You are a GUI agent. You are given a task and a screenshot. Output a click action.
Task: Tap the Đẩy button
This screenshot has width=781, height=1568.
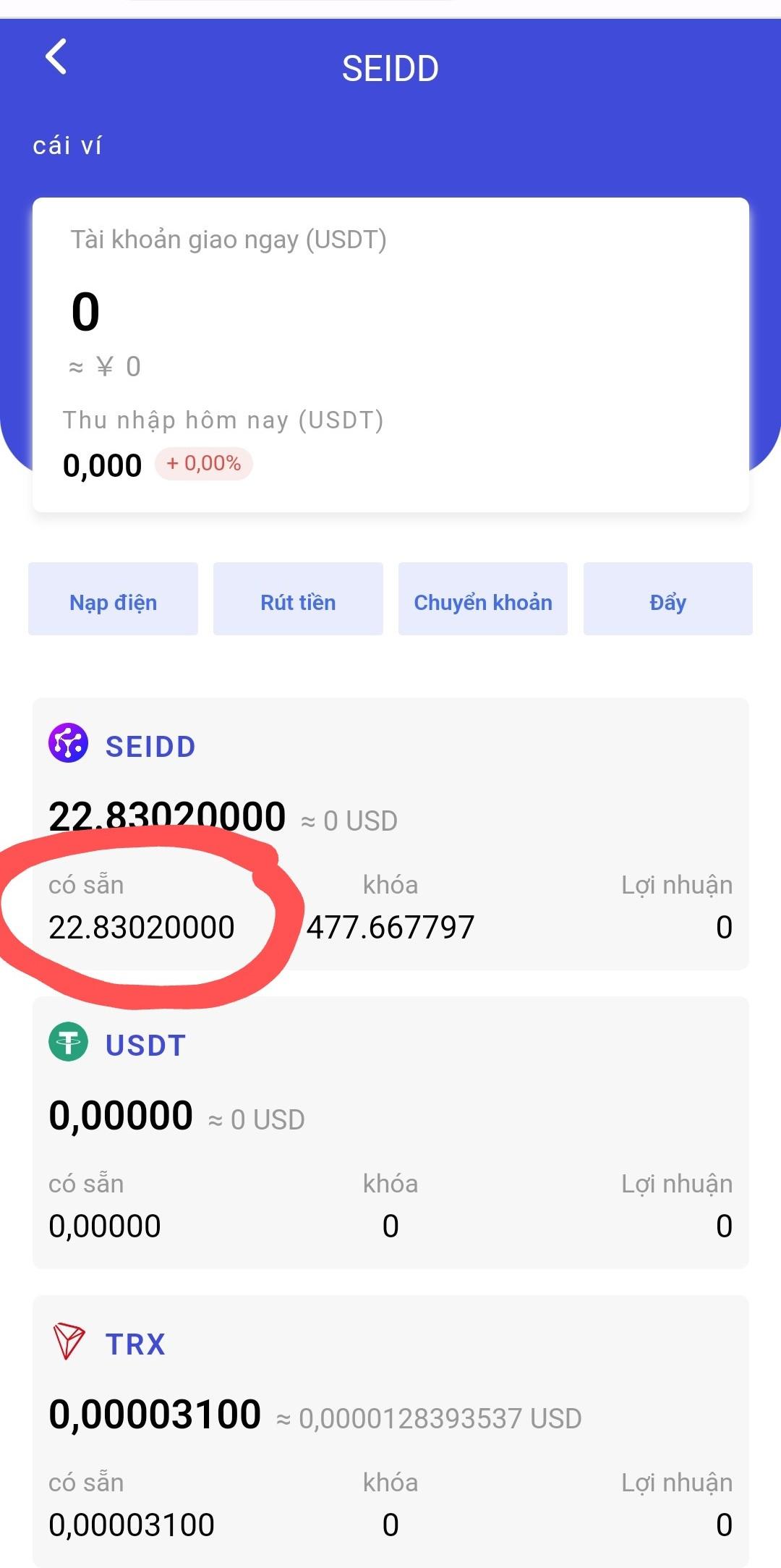point(667,599)
